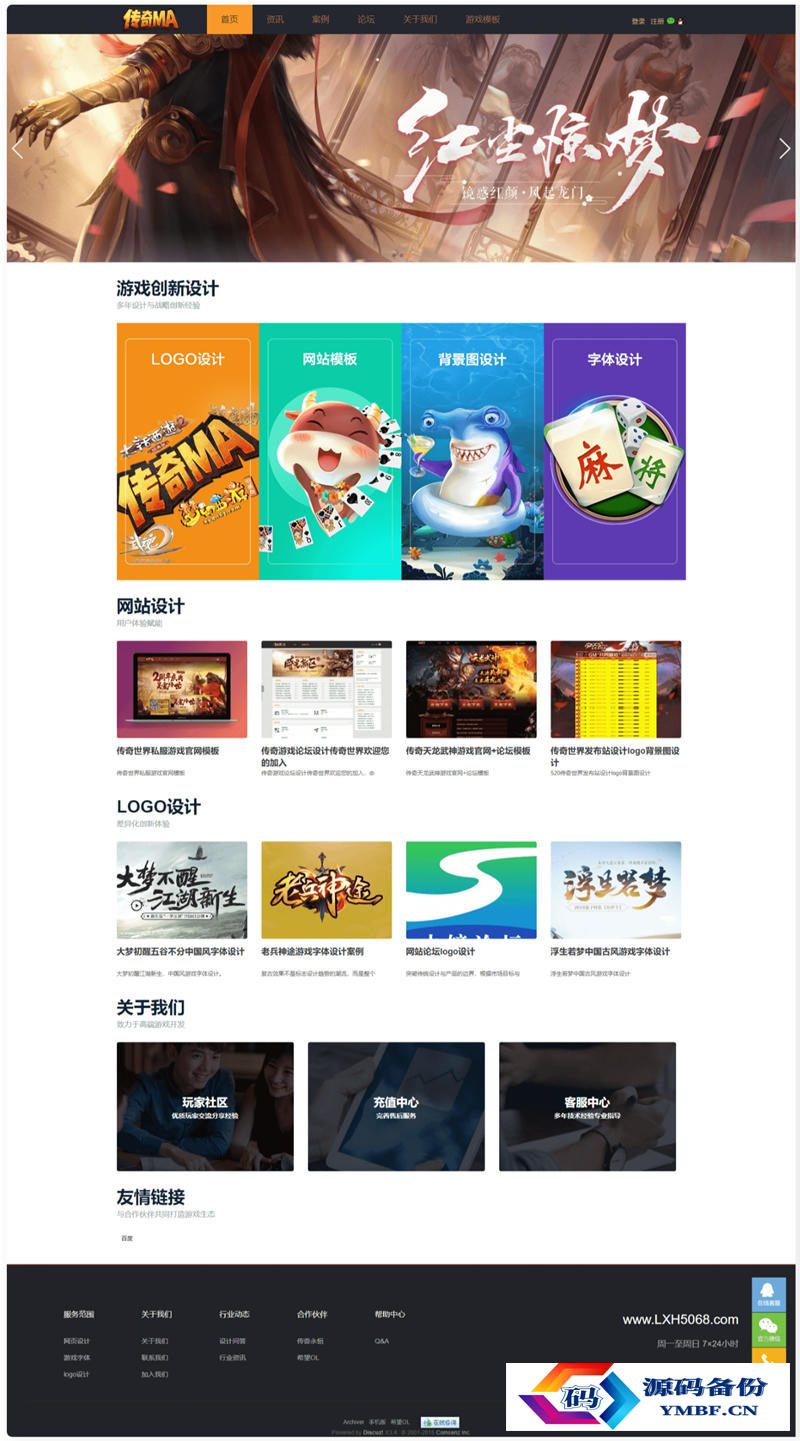The width and height of the screenshot is (800, 1441).
Task: Go to the 首页 nav tab
Action: (x=229, y=19)
